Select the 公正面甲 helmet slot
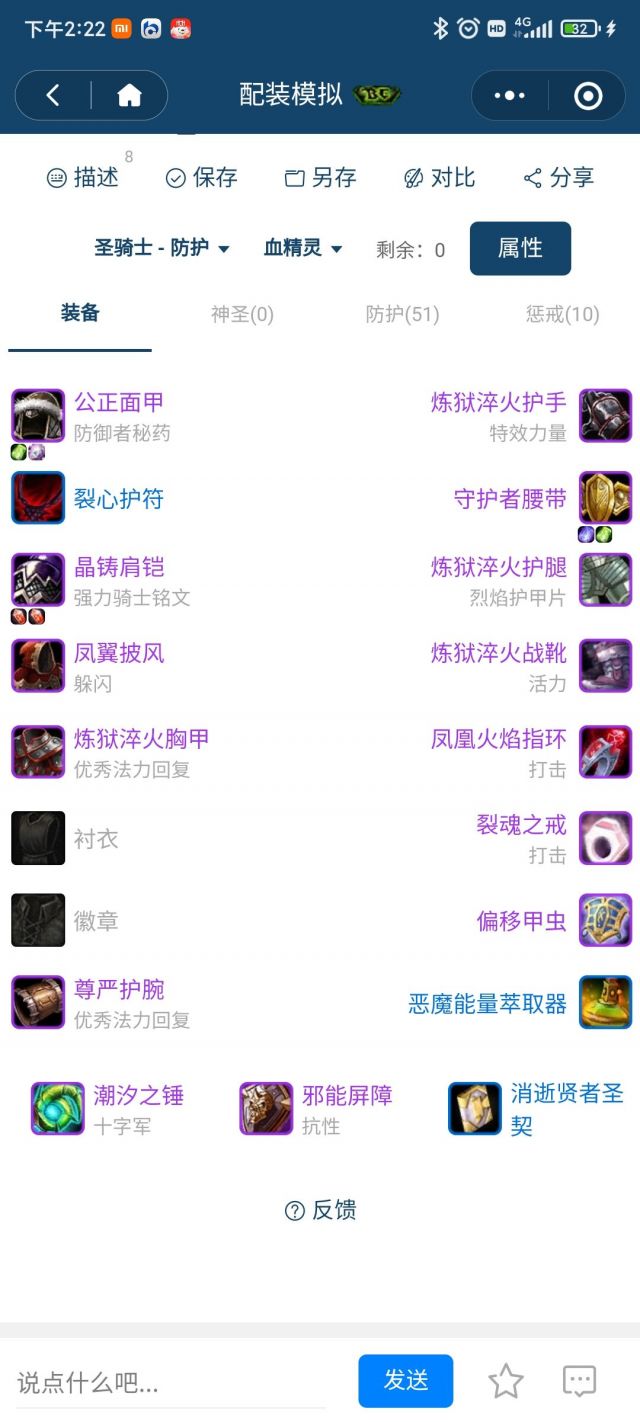The height and width of the screenshot is (1422, 640). pyautogui.click(x=118, y=402)
